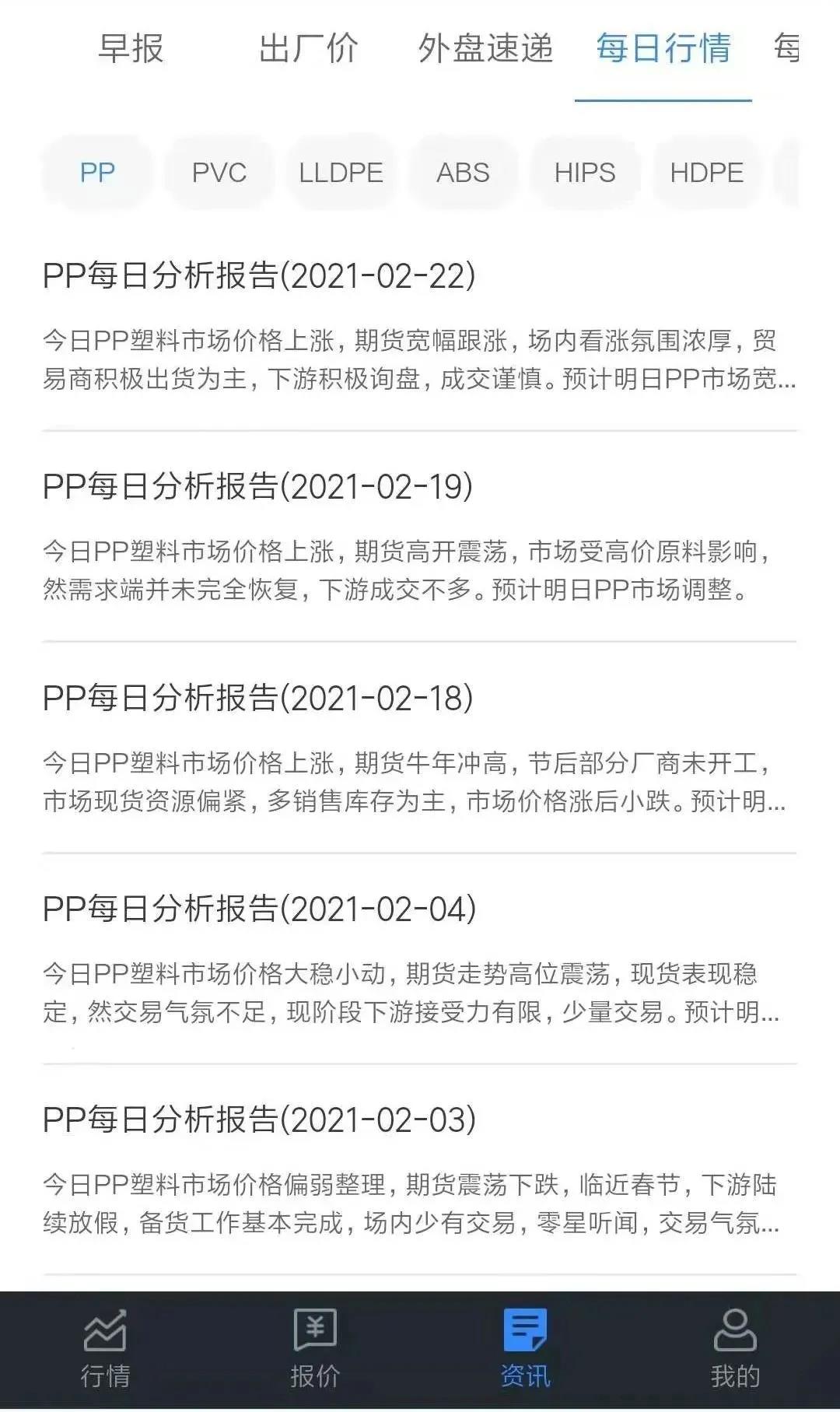The image size is (840, 1412).
Task: Open the PP report dated 2021-02-22
Action: [x=420, y=327]
